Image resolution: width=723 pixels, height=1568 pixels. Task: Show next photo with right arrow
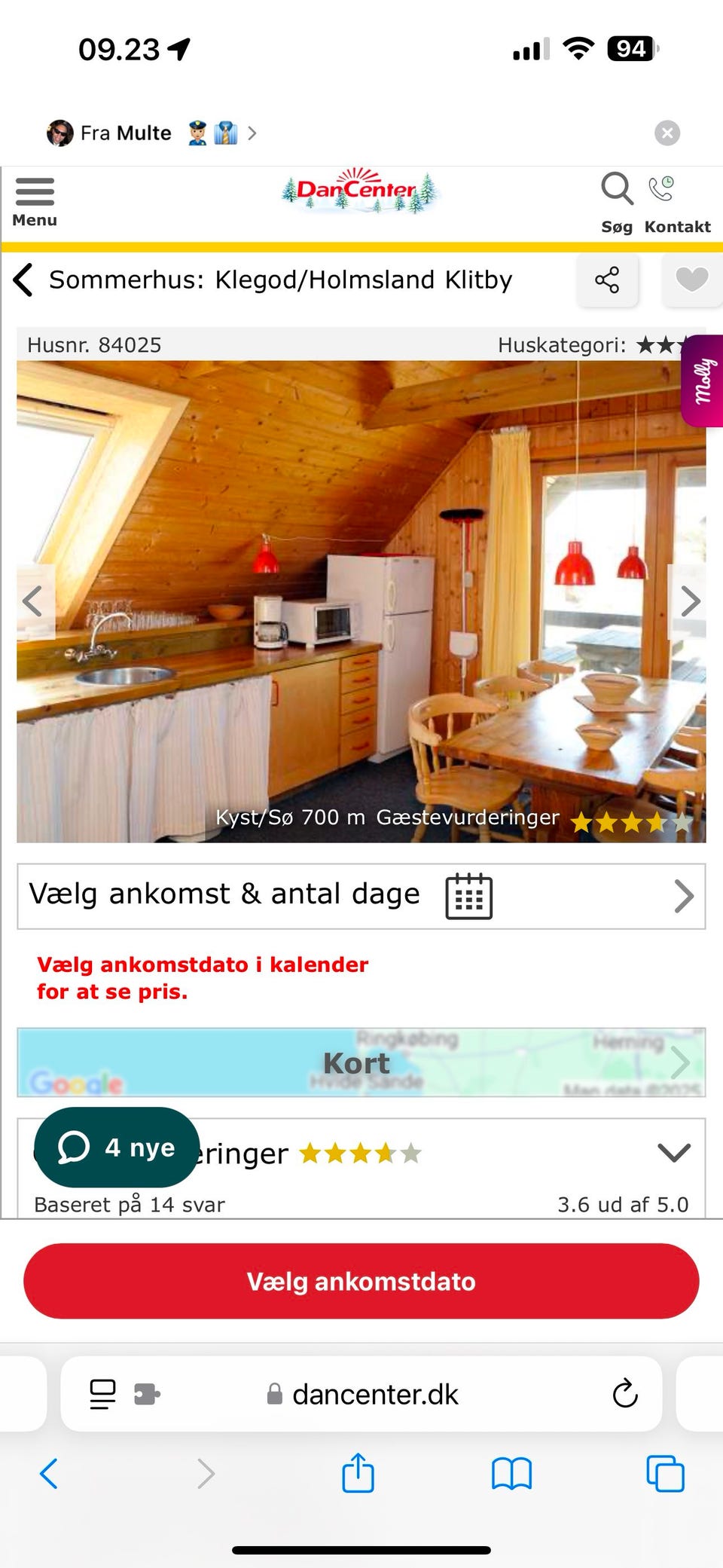coord(690,601)
